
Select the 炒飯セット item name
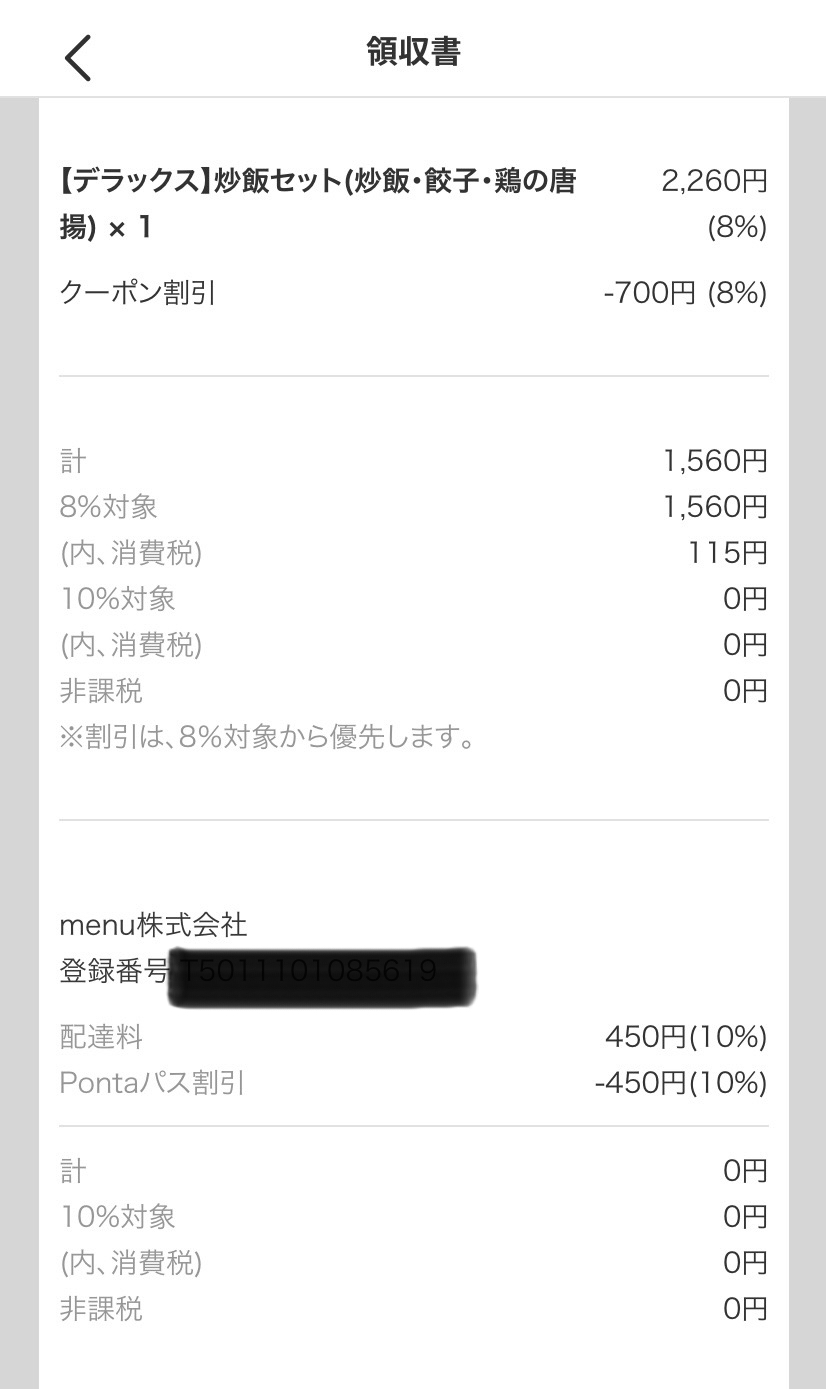320,183
